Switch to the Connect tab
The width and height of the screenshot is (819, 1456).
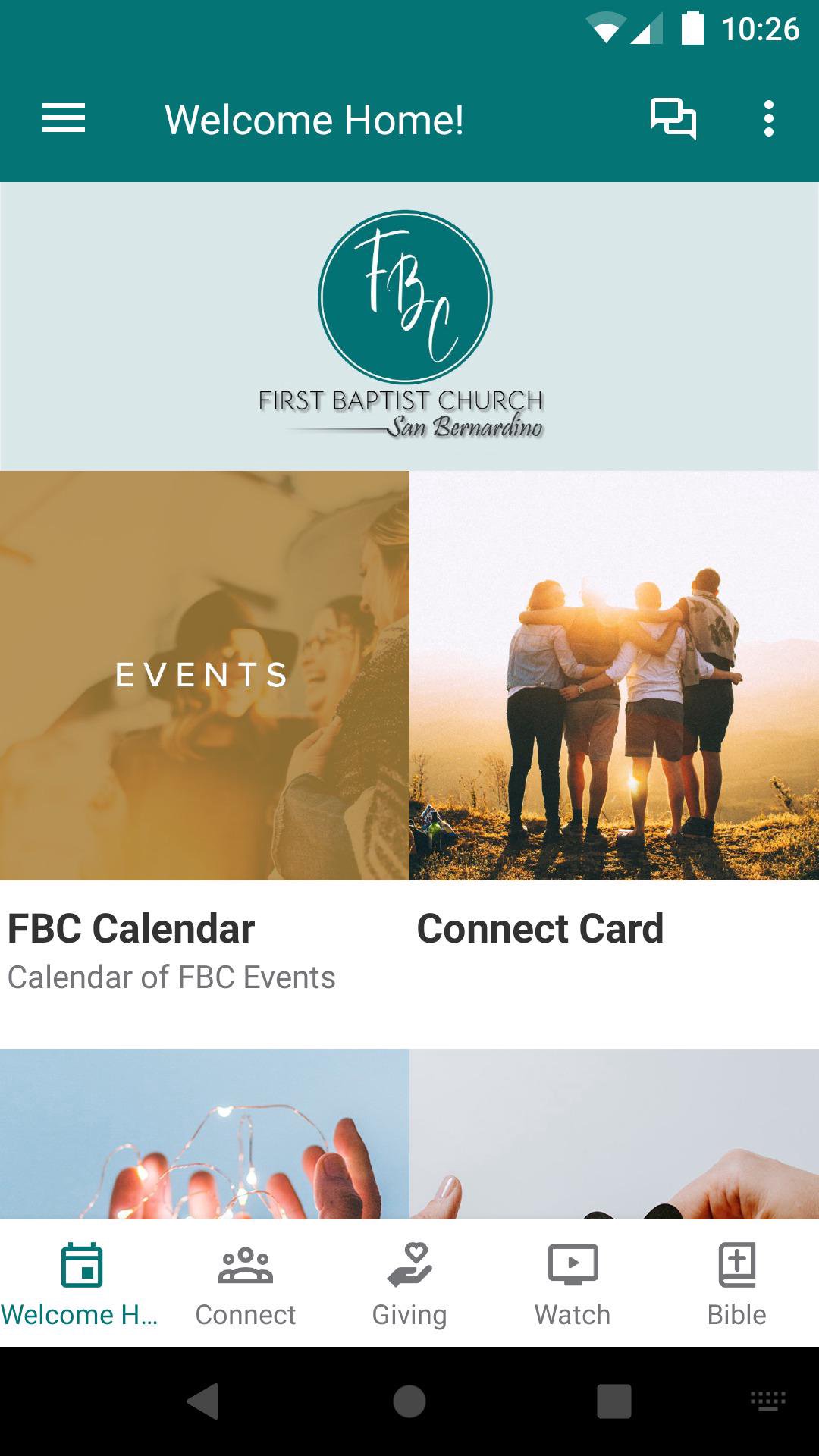[245, 1283]
